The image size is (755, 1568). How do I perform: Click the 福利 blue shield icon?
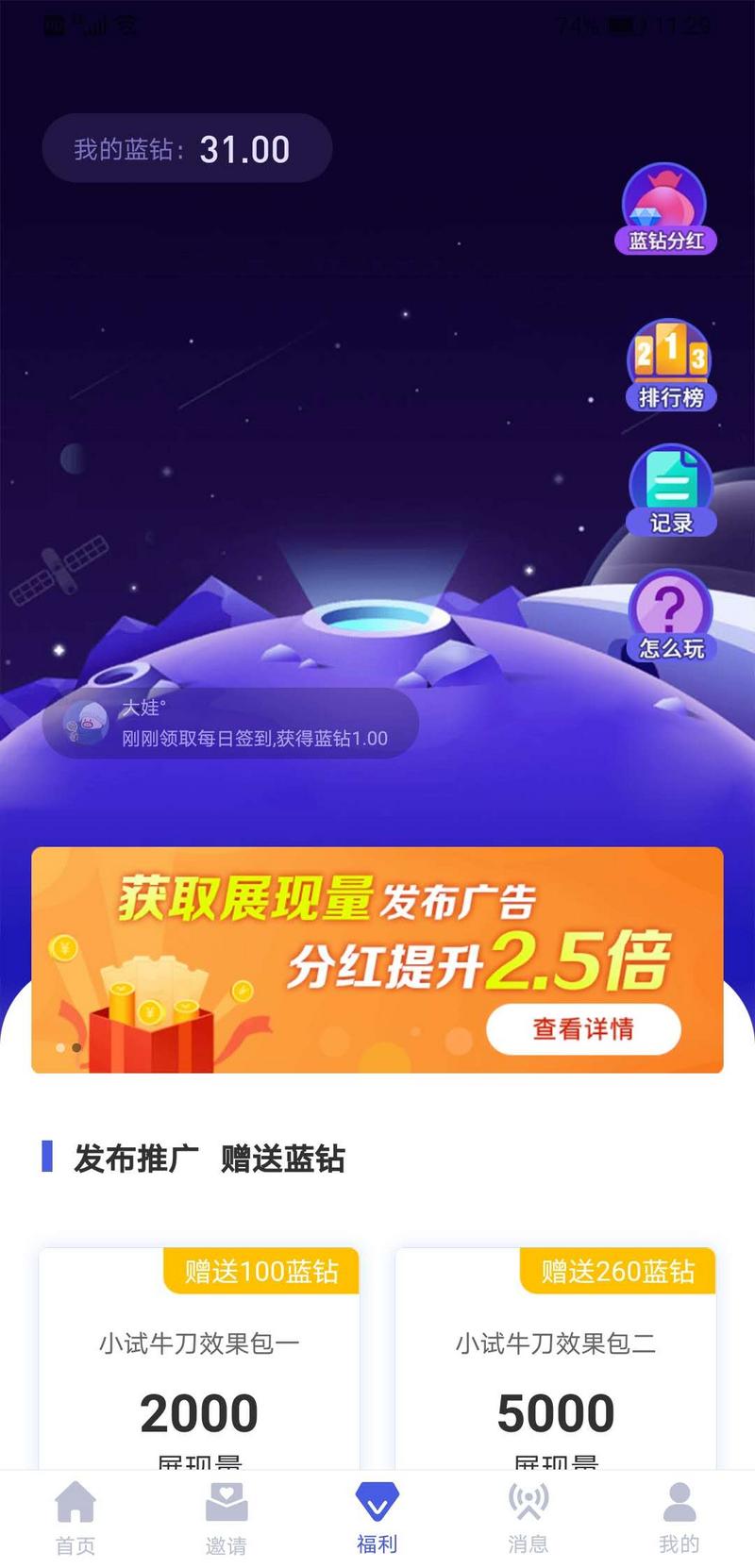(377, 1502)
